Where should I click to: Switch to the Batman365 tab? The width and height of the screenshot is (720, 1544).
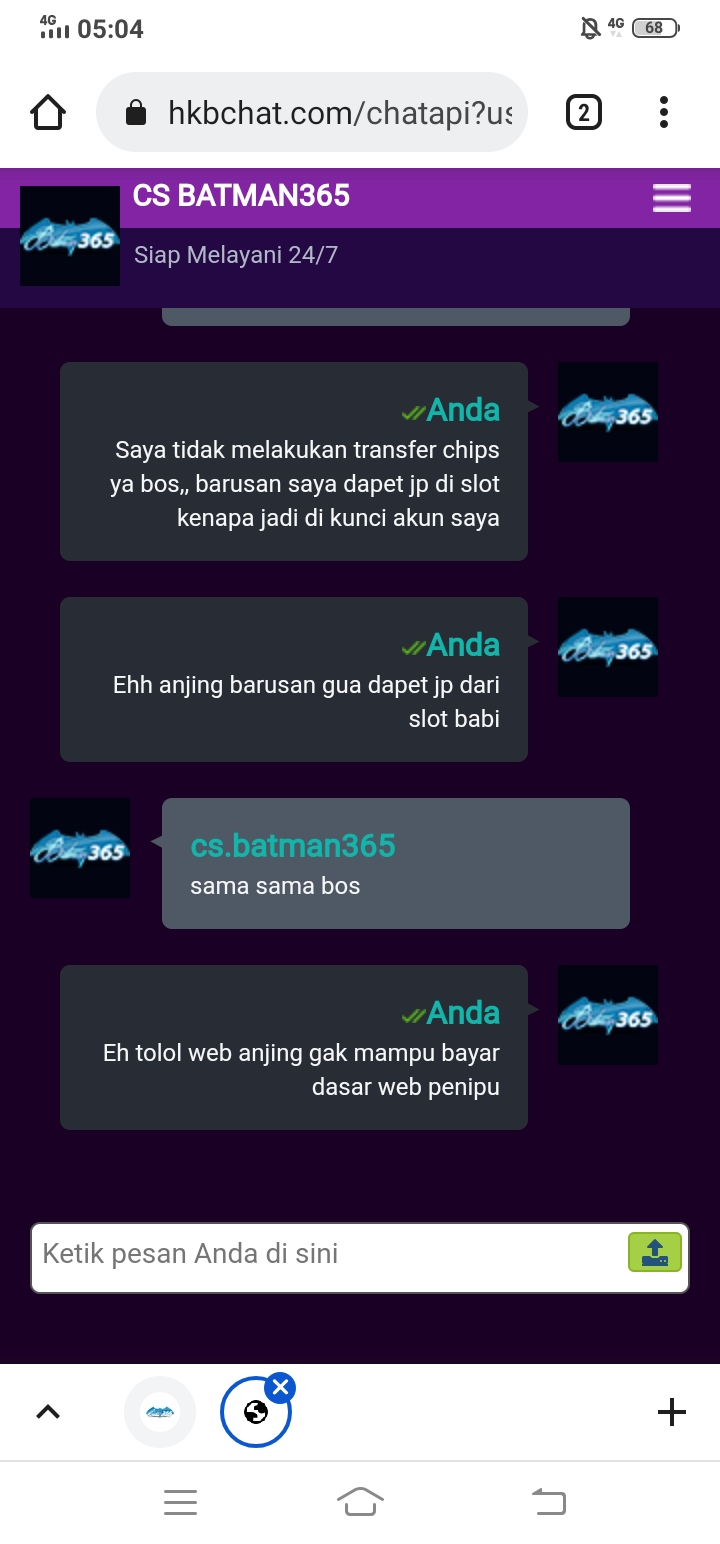tap(160, 1412)
